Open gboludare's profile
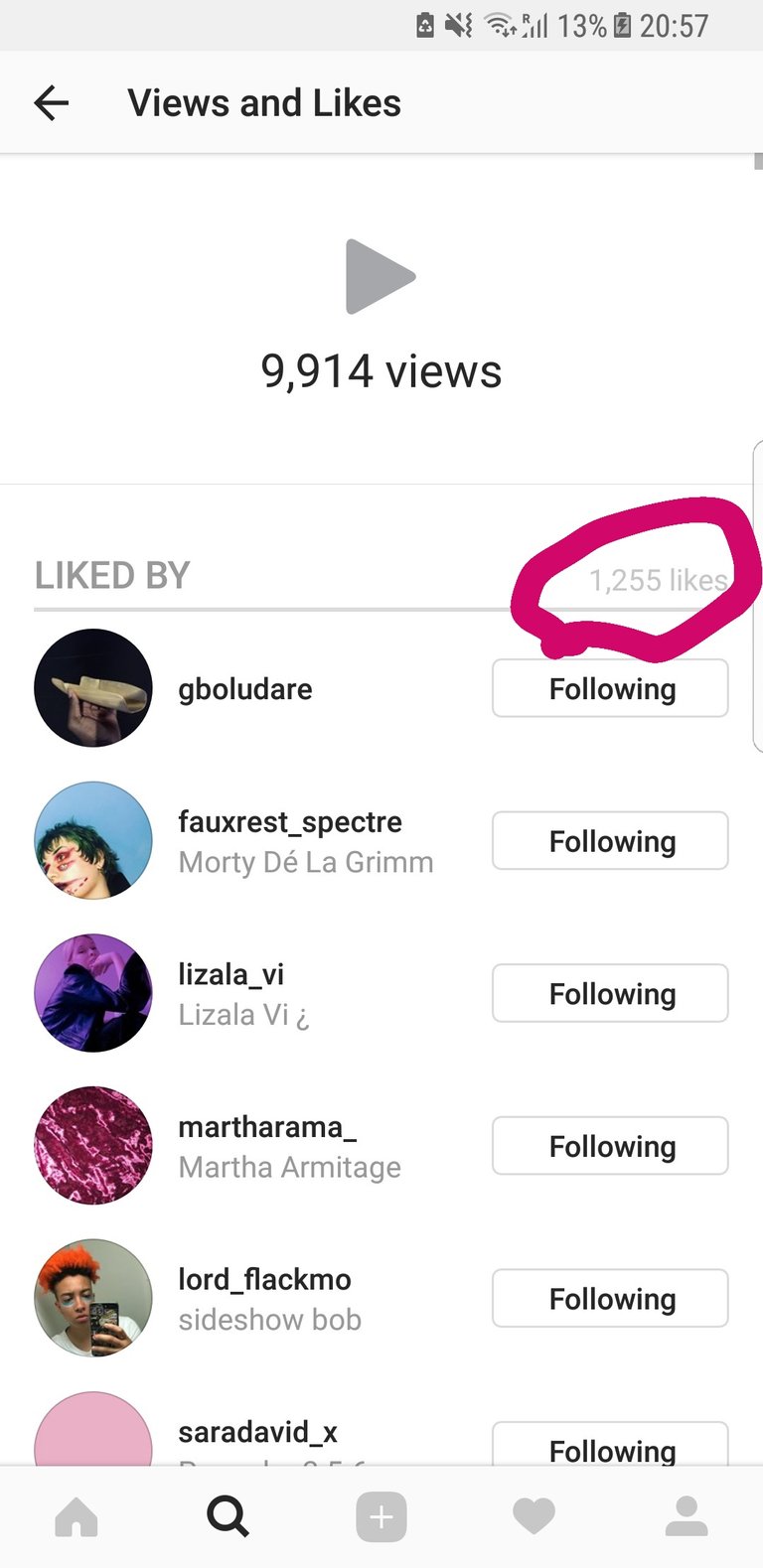 [x=244, y=689]
